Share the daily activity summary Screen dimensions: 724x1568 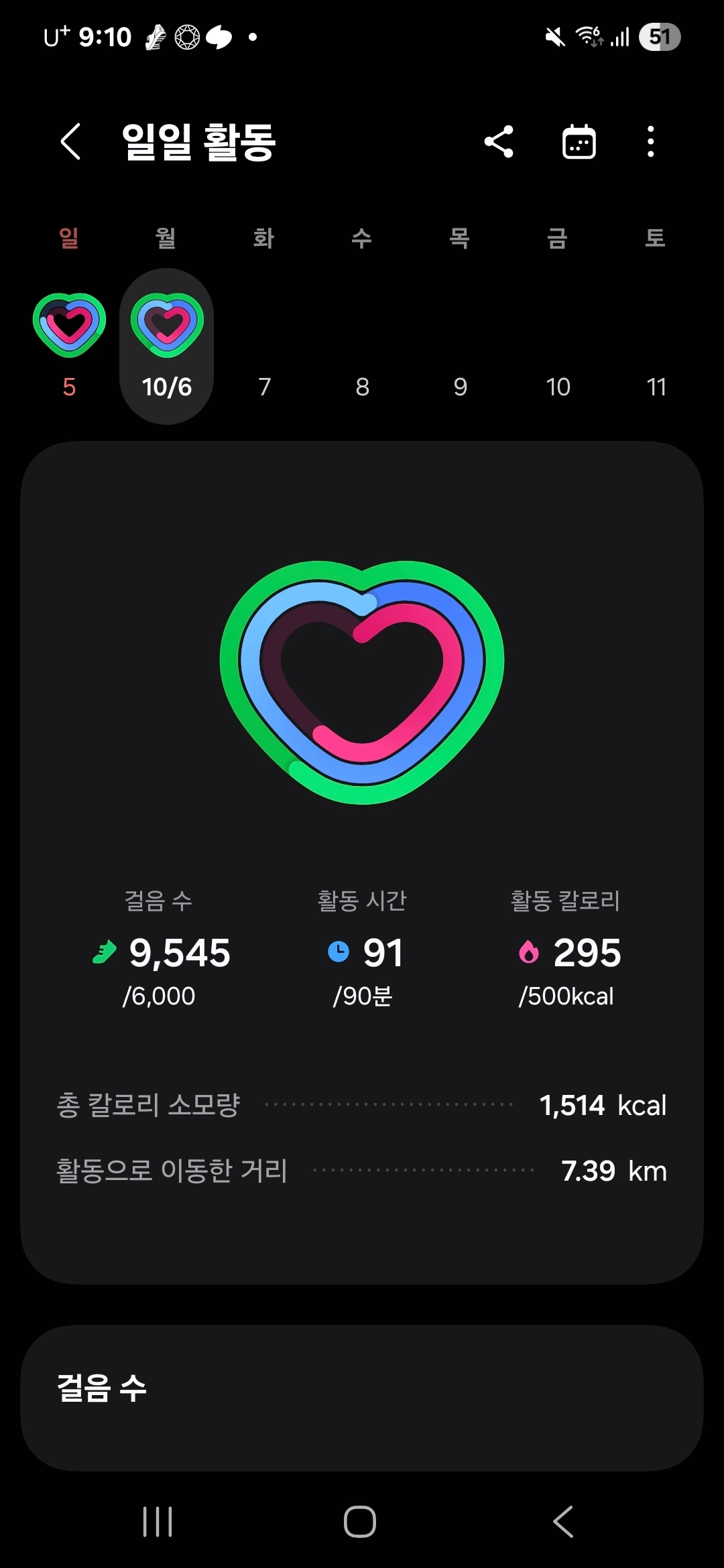point(499,141)
